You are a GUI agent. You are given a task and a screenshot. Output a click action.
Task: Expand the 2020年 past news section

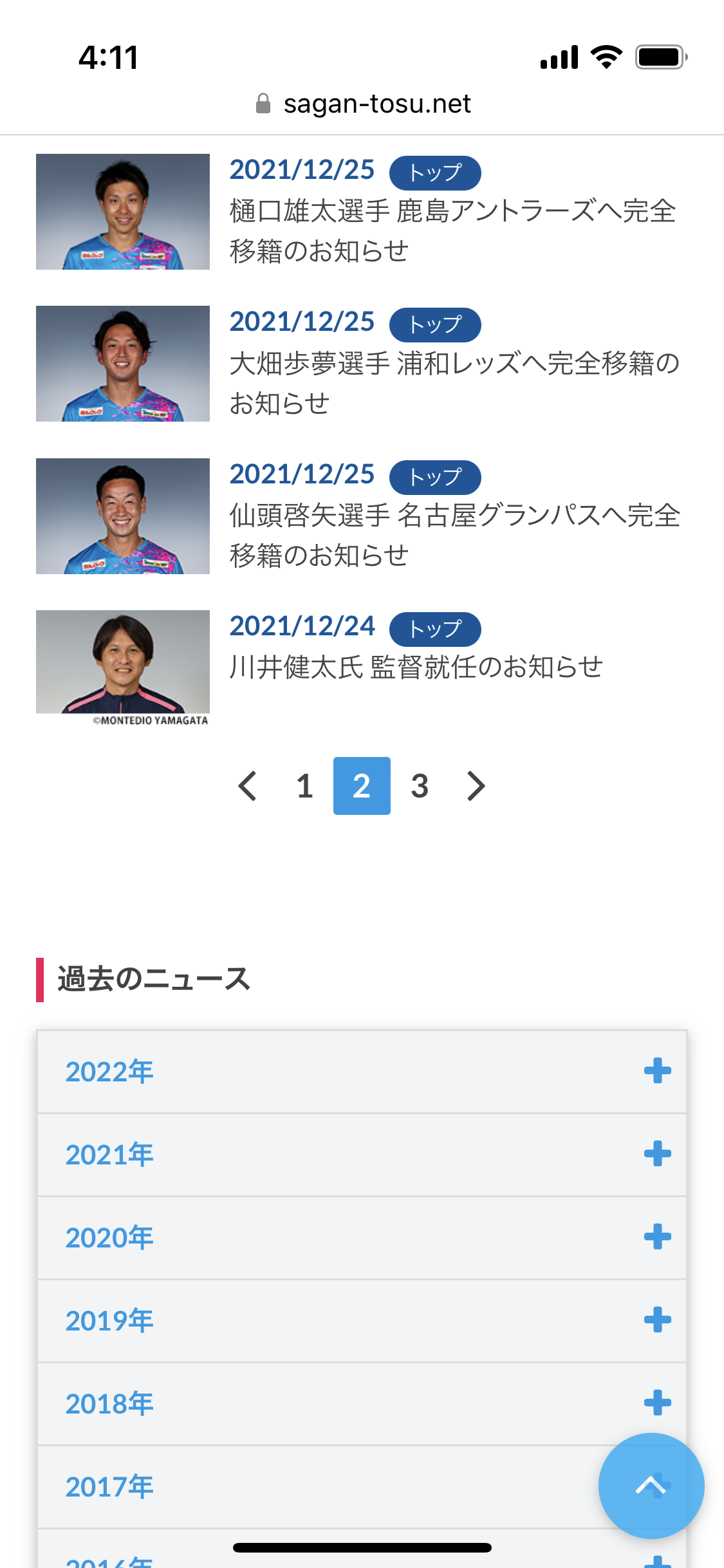362,1238
